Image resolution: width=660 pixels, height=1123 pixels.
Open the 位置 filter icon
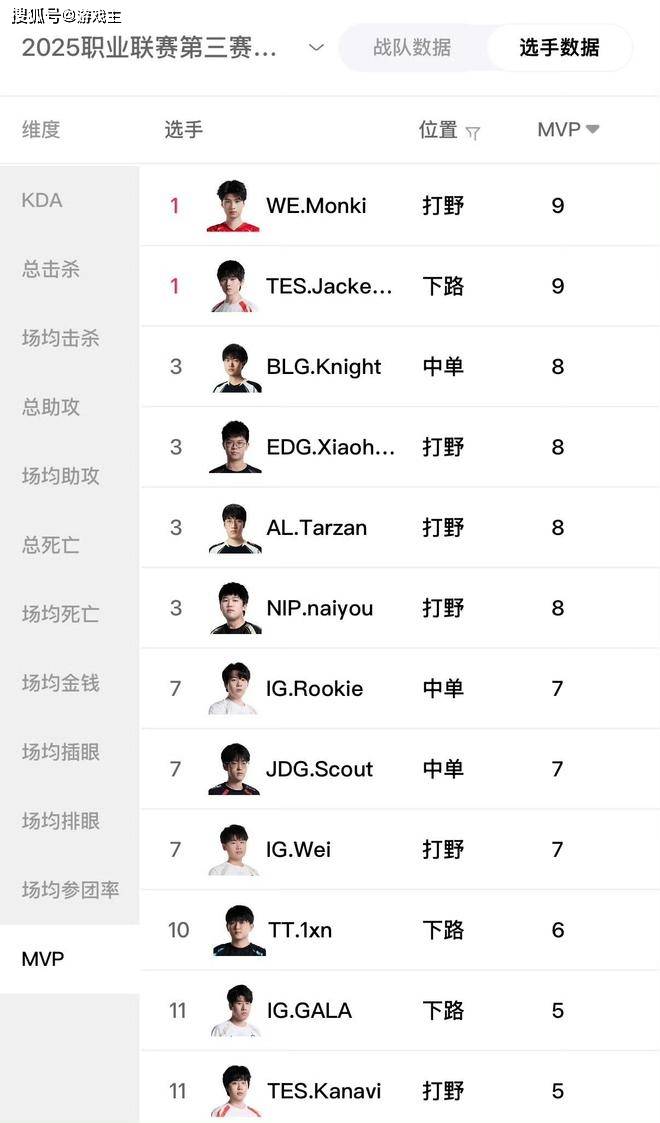(473, 133)
